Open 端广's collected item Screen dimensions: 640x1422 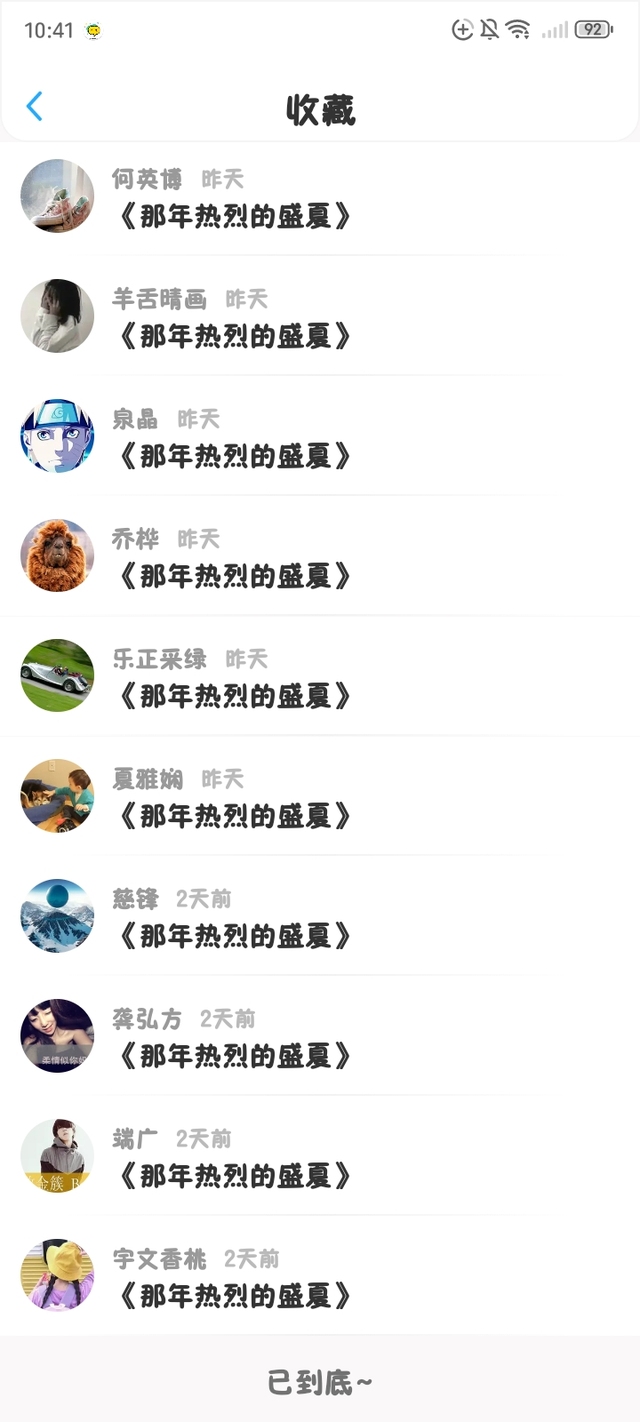[235, 1176]
